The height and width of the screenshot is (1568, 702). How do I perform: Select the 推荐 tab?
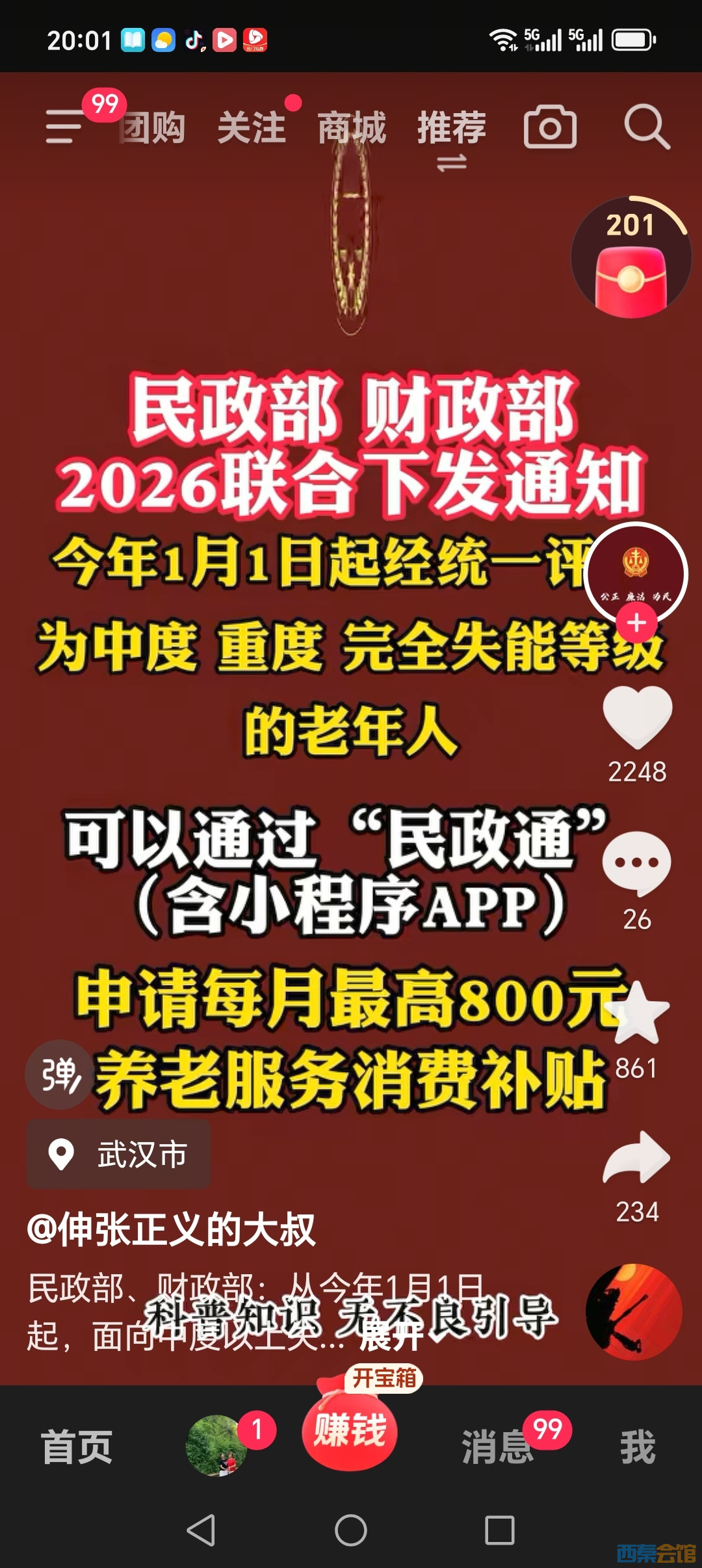pos(452,127)
